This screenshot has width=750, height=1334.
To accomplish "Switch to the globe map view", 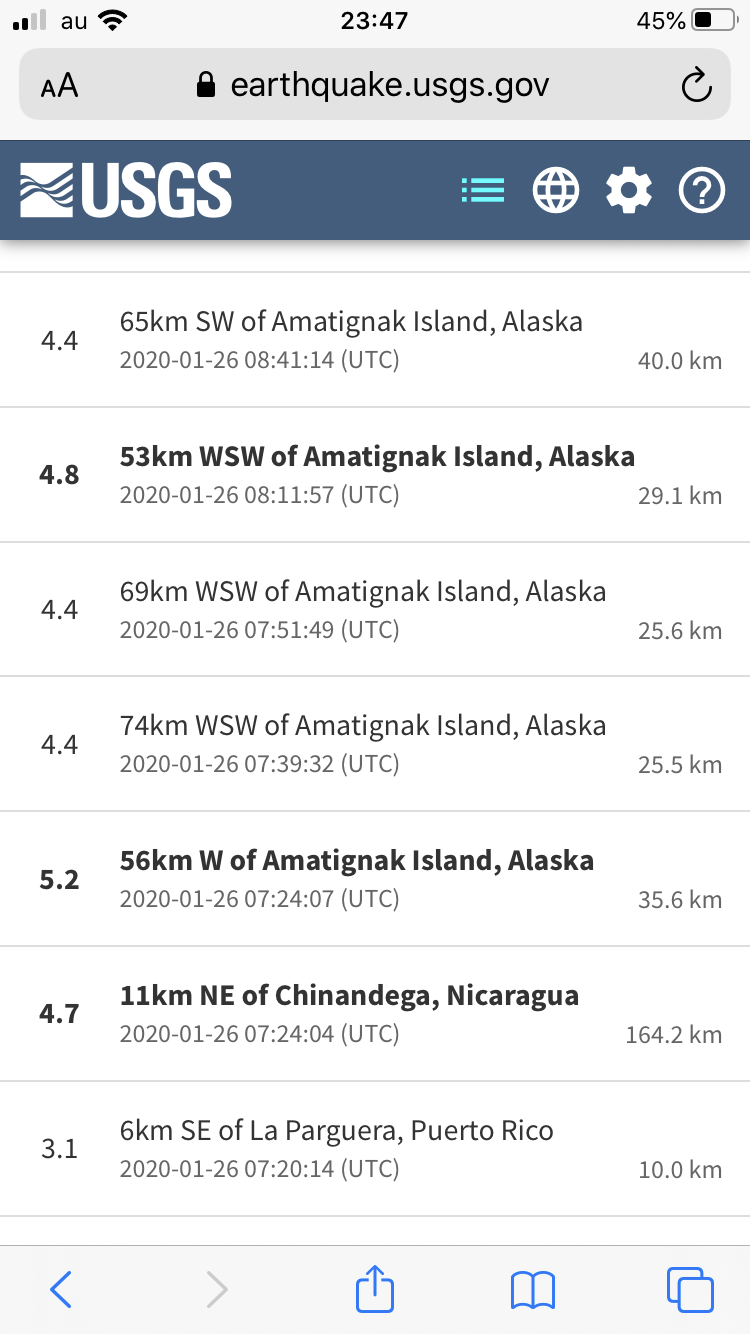I will click(556, 190).
